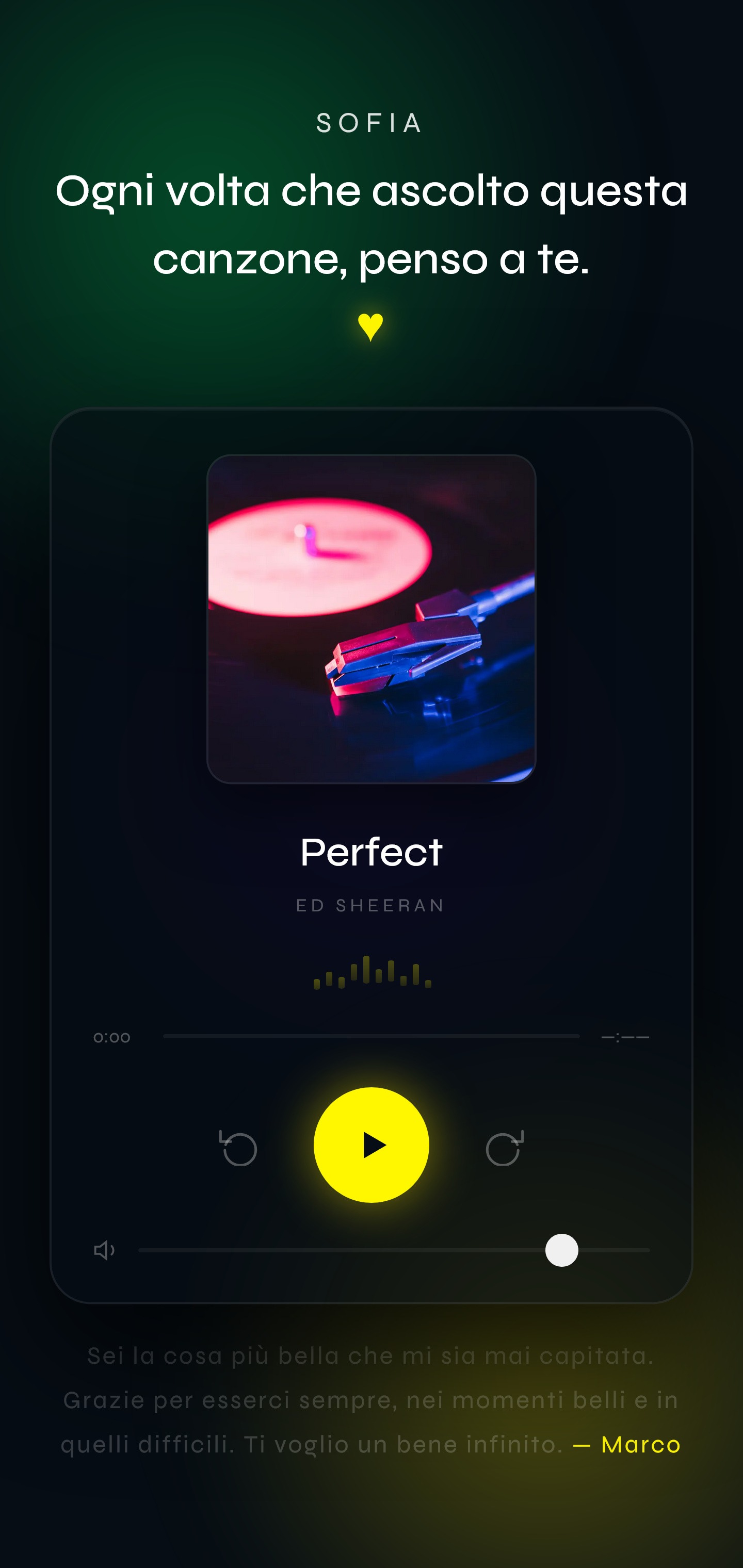The height and width of the screenshot is (1568, 743).
Task: Seek on the song progress bar
Action: click(x=371, y=1036)
